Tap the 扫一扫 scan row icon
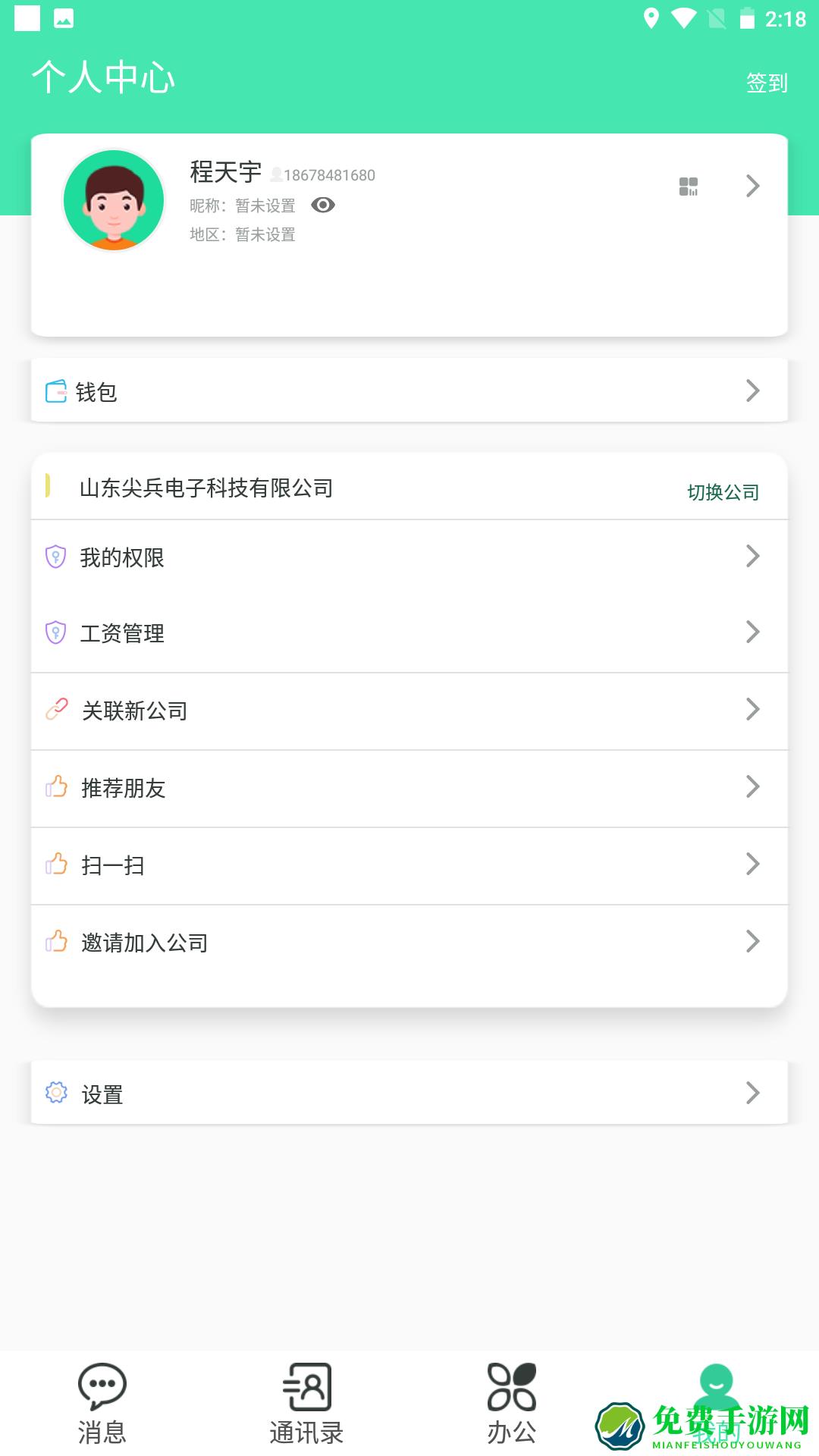Screen dimensions: 819x1456 [56, 864]
